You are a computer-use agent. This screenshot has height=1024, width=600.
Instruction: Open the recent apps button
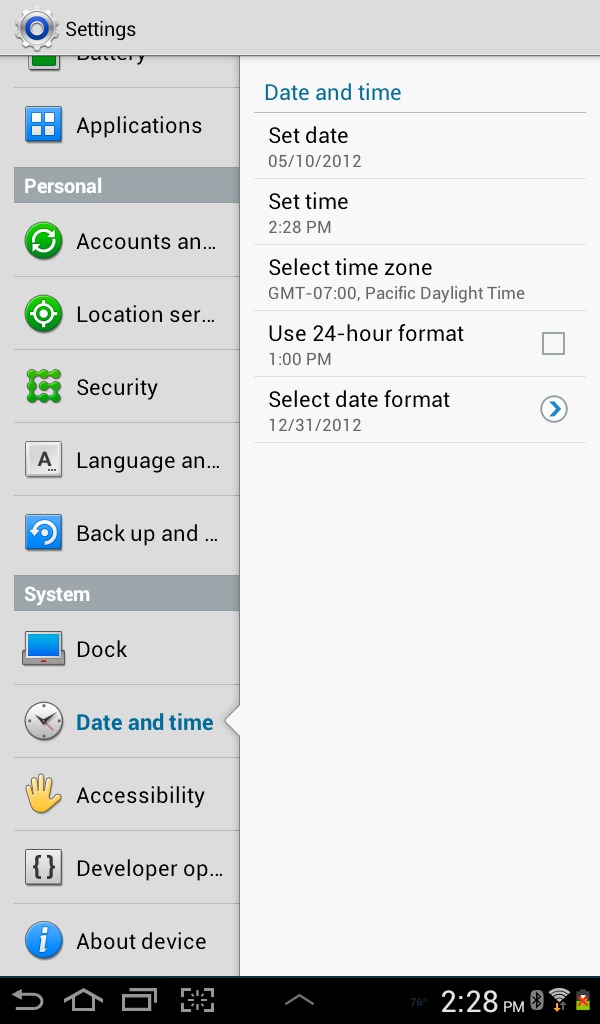click(x=140, y=1000)
